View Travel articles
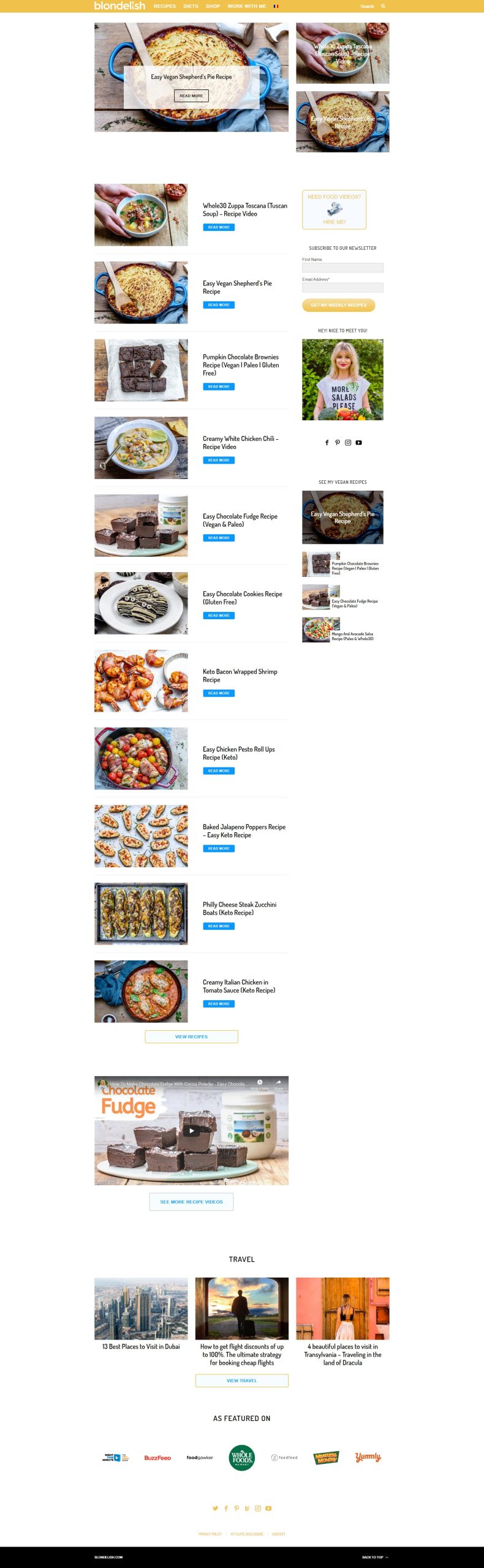Screen dimensions: 484x1568 coord(241,1380)
